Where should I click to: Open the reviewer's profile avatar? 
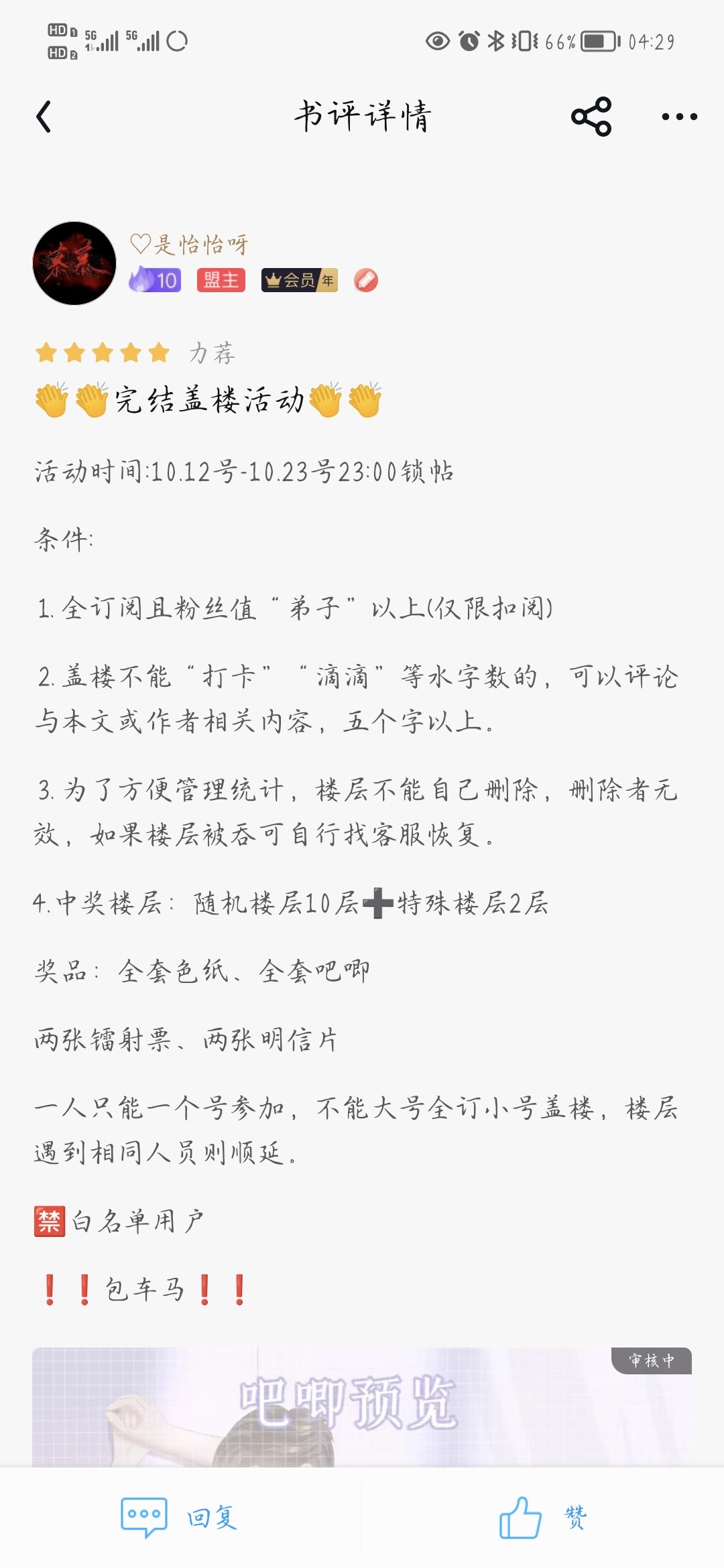(74, 263)
